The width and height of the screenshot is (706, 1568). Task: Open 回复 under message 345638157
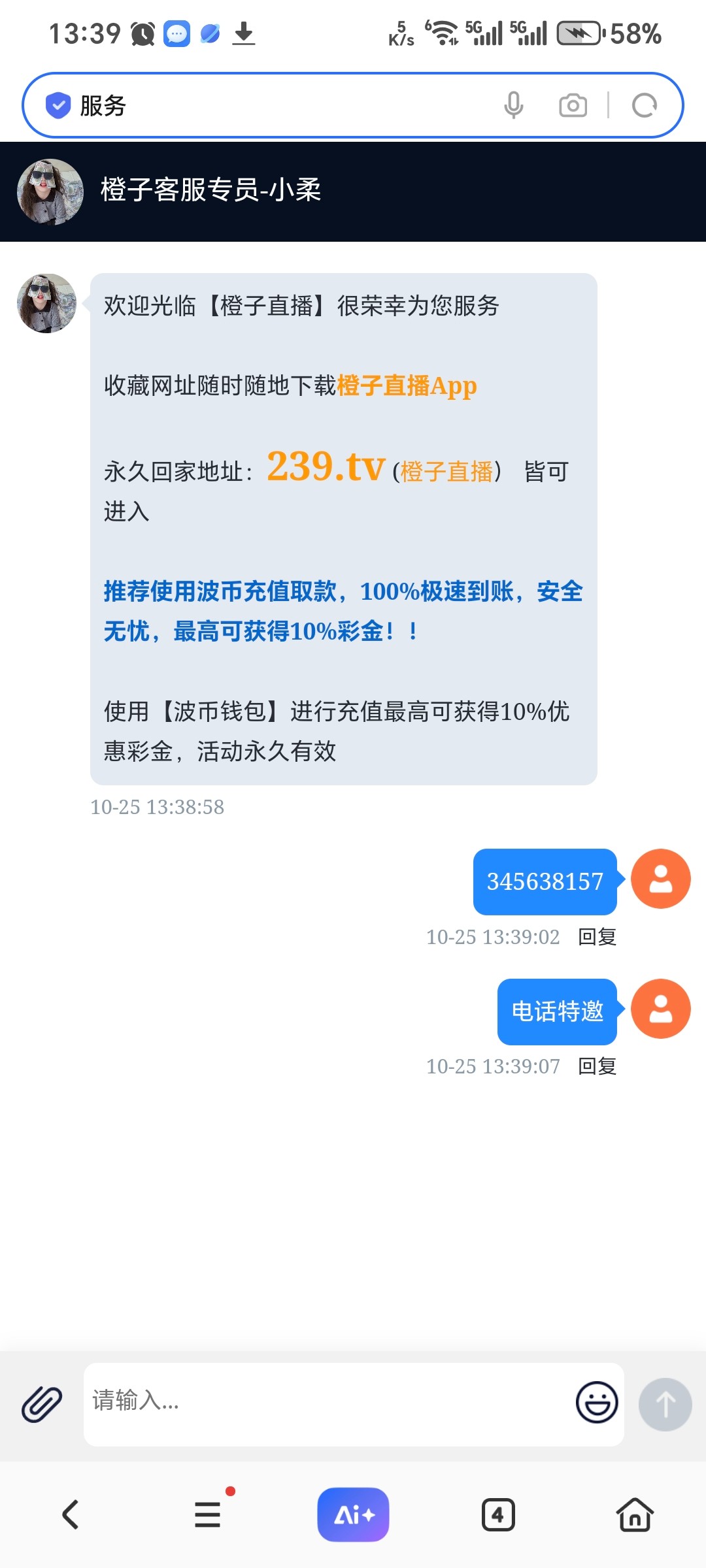click(x=596, y=937)
